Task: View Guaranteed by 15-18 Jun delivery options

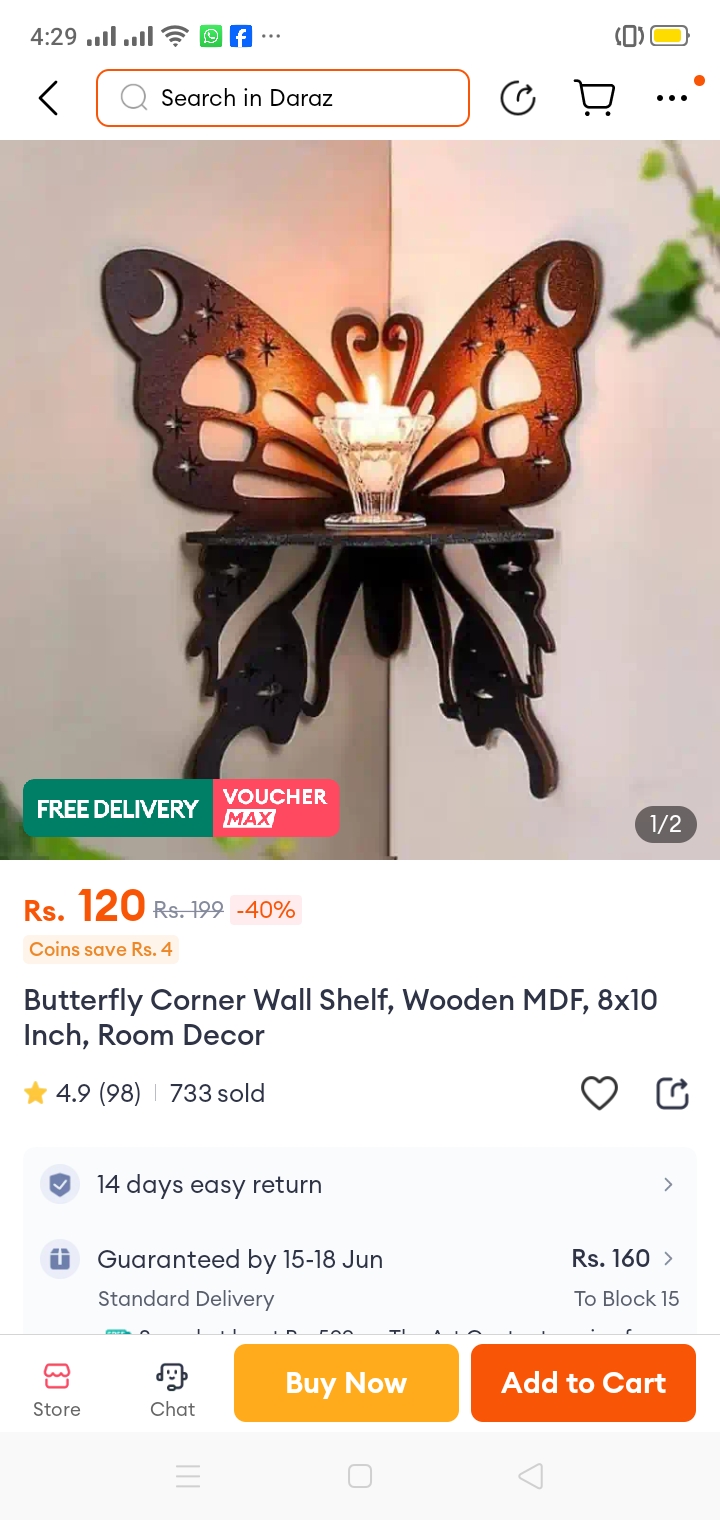Action: click(x=360, y=1260)
